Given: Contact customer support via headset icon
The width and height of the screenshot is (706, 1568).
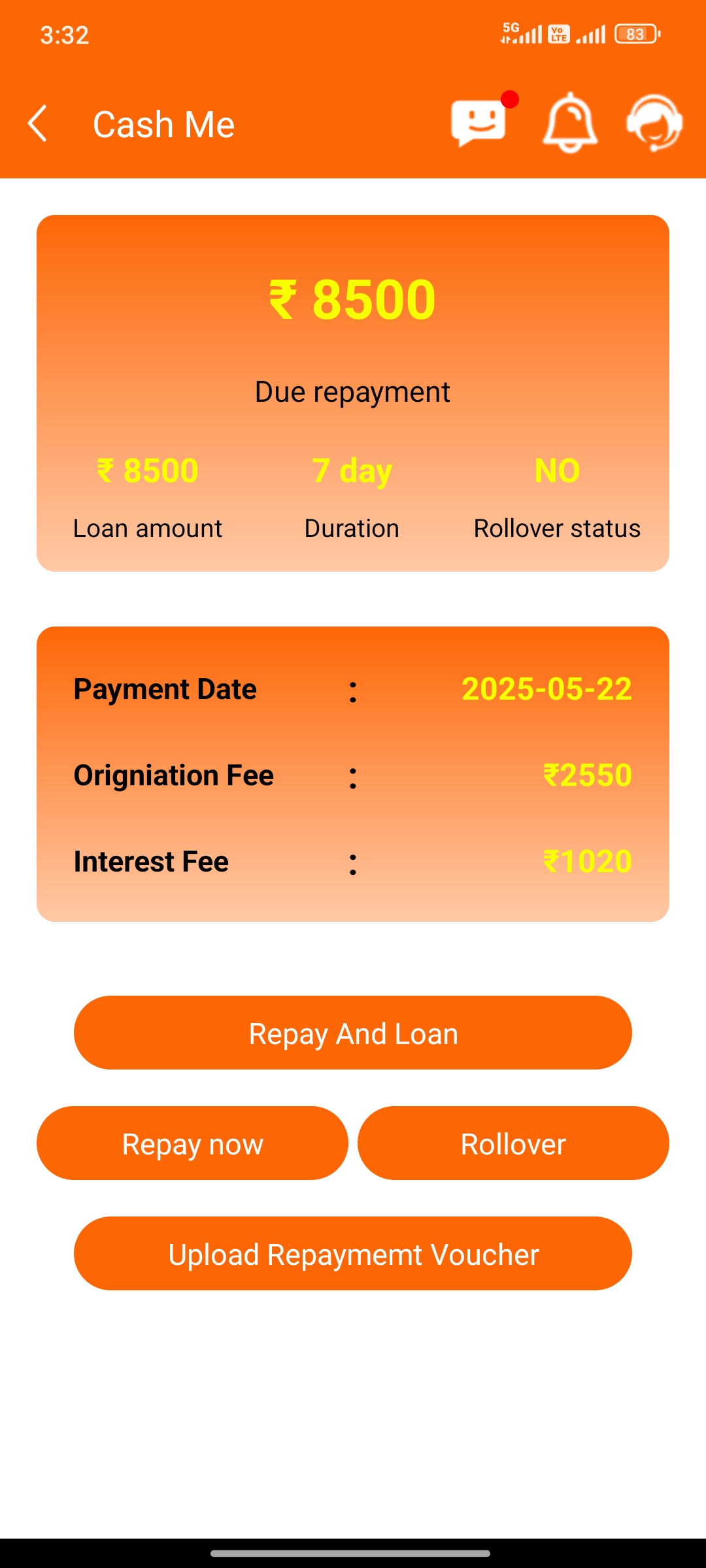Looking at the screenshot, I should [x=654, y=122].
